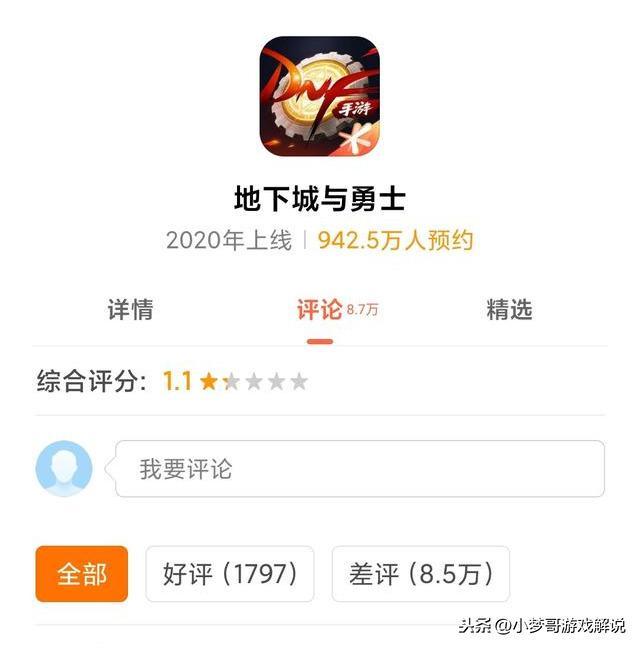This screenshot has width=640, height=648.
Task: Select the 全部 filter chip
Action: pos(82,574)
